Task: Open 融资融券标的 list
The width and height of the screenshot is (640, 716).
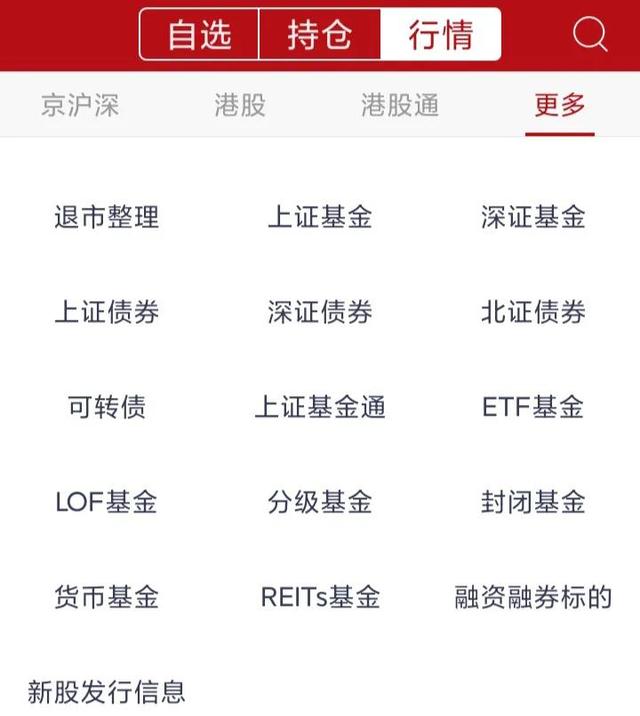Action: point(533,598)
